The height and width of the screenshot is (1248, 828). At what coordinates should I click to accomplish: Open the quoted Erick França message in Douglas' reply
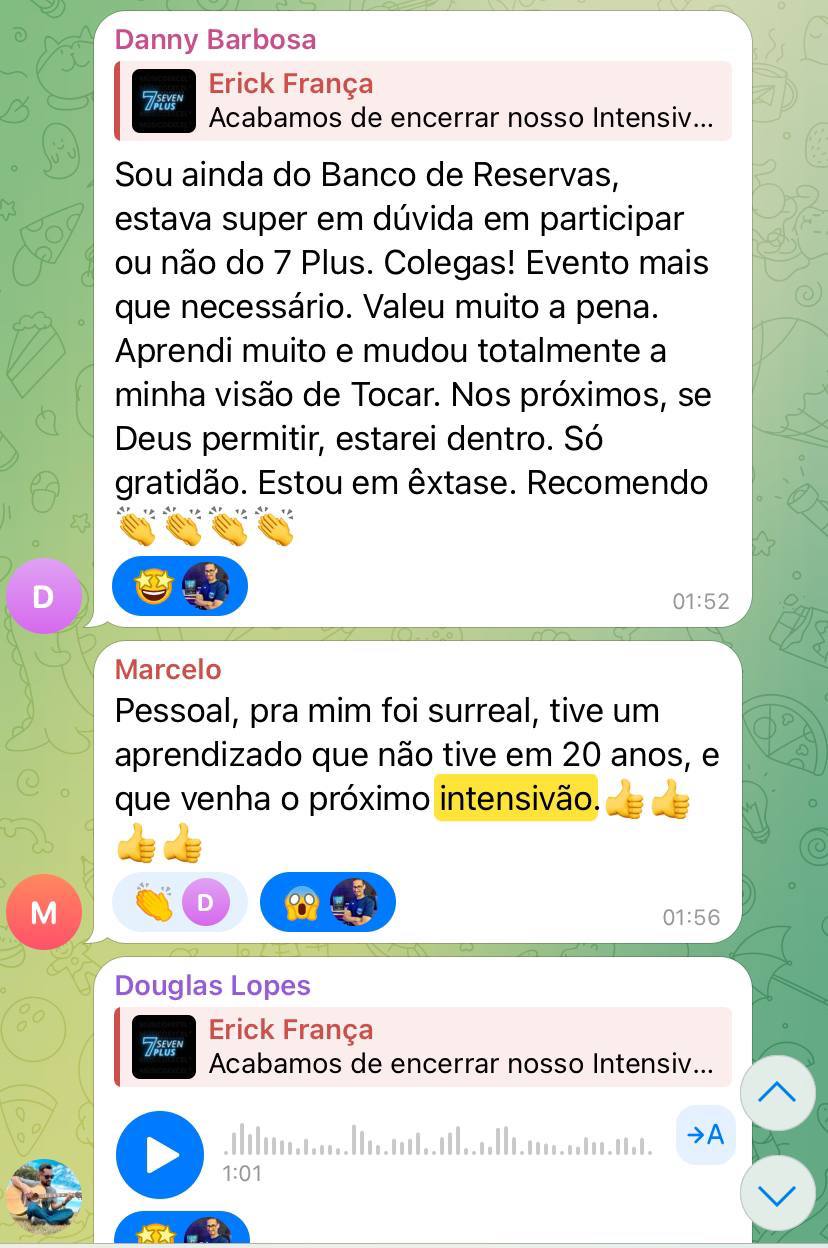(x=423, y=1047)
